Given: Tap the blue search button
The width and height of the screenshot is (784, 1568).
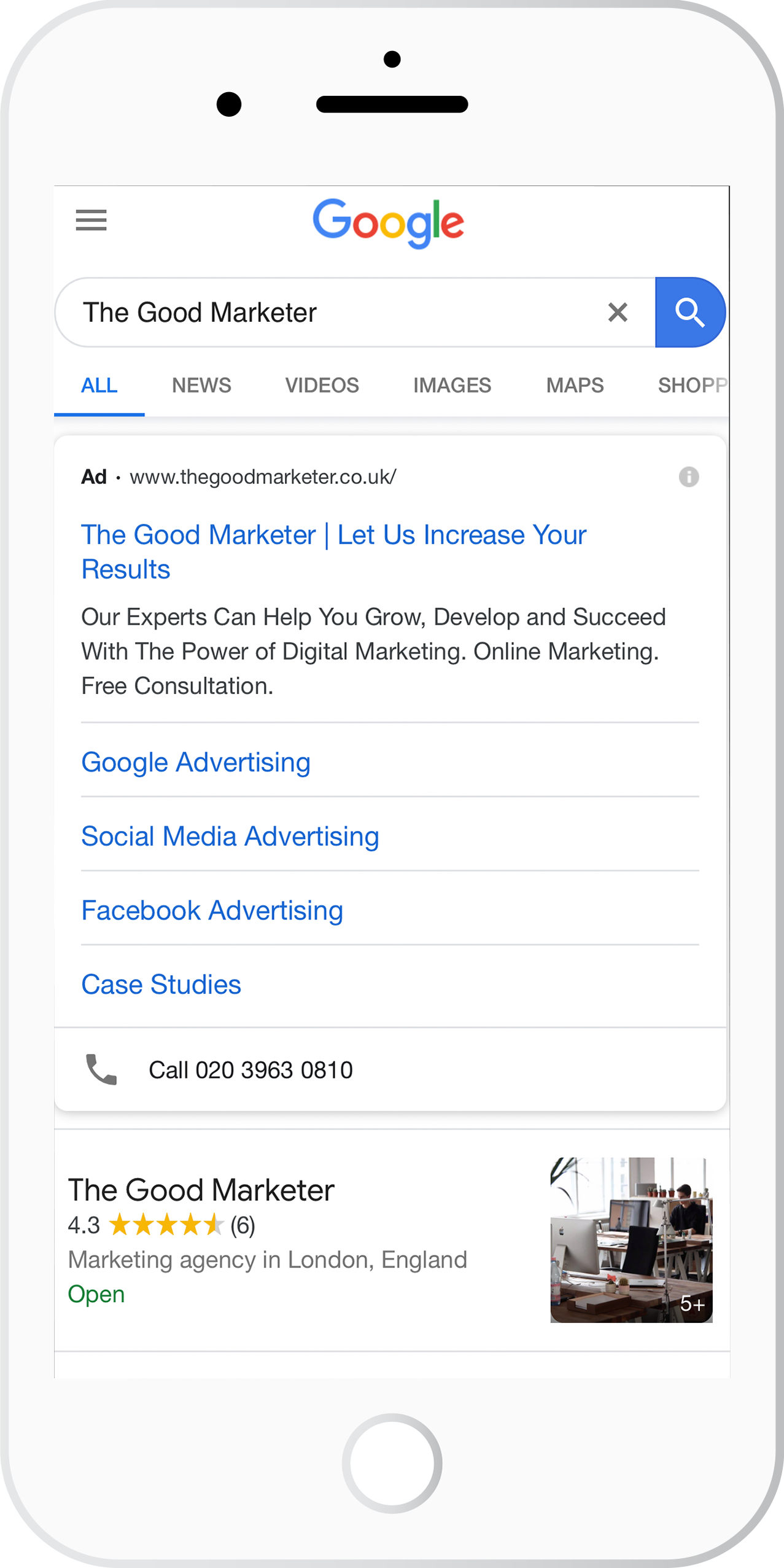Looking at the screenshot, I should (689, 313).
